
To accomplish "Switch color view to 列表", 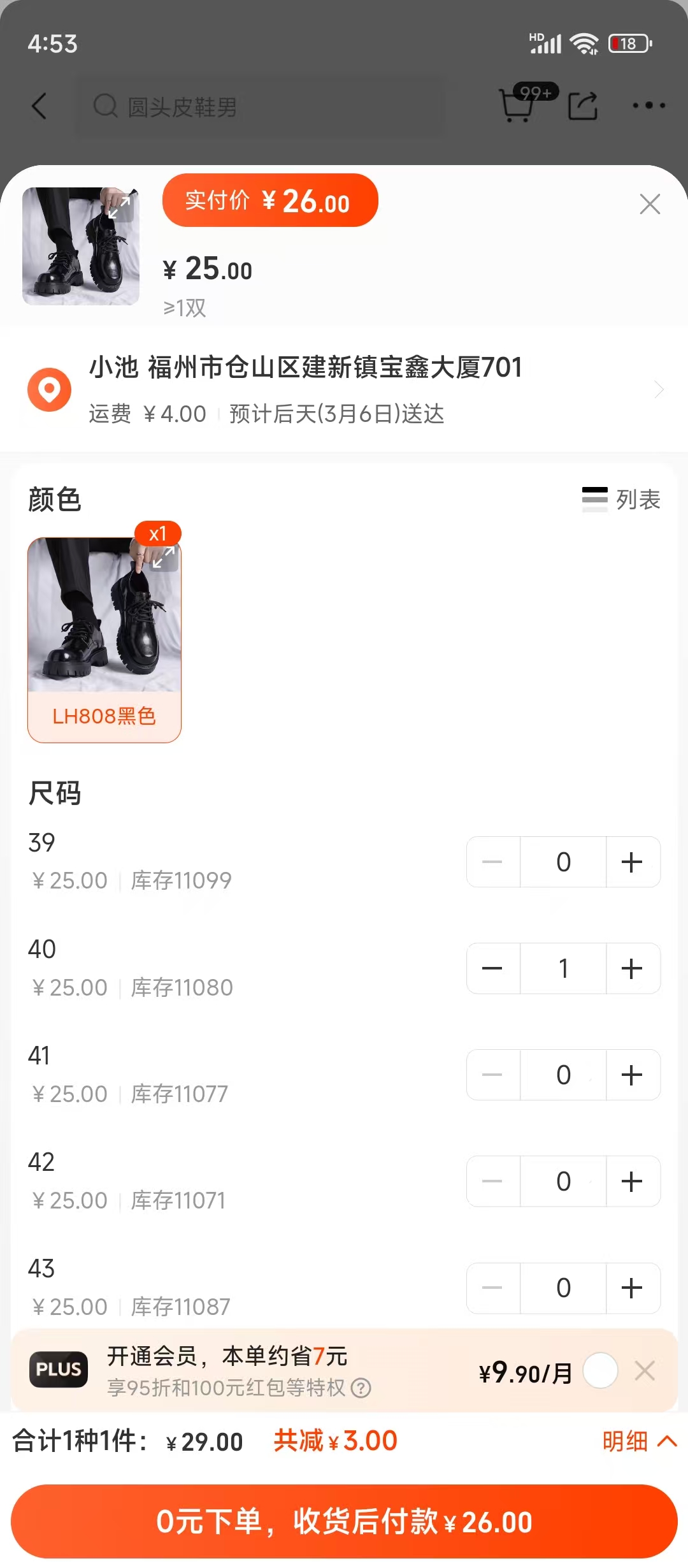I will click(x=621, y=499).
